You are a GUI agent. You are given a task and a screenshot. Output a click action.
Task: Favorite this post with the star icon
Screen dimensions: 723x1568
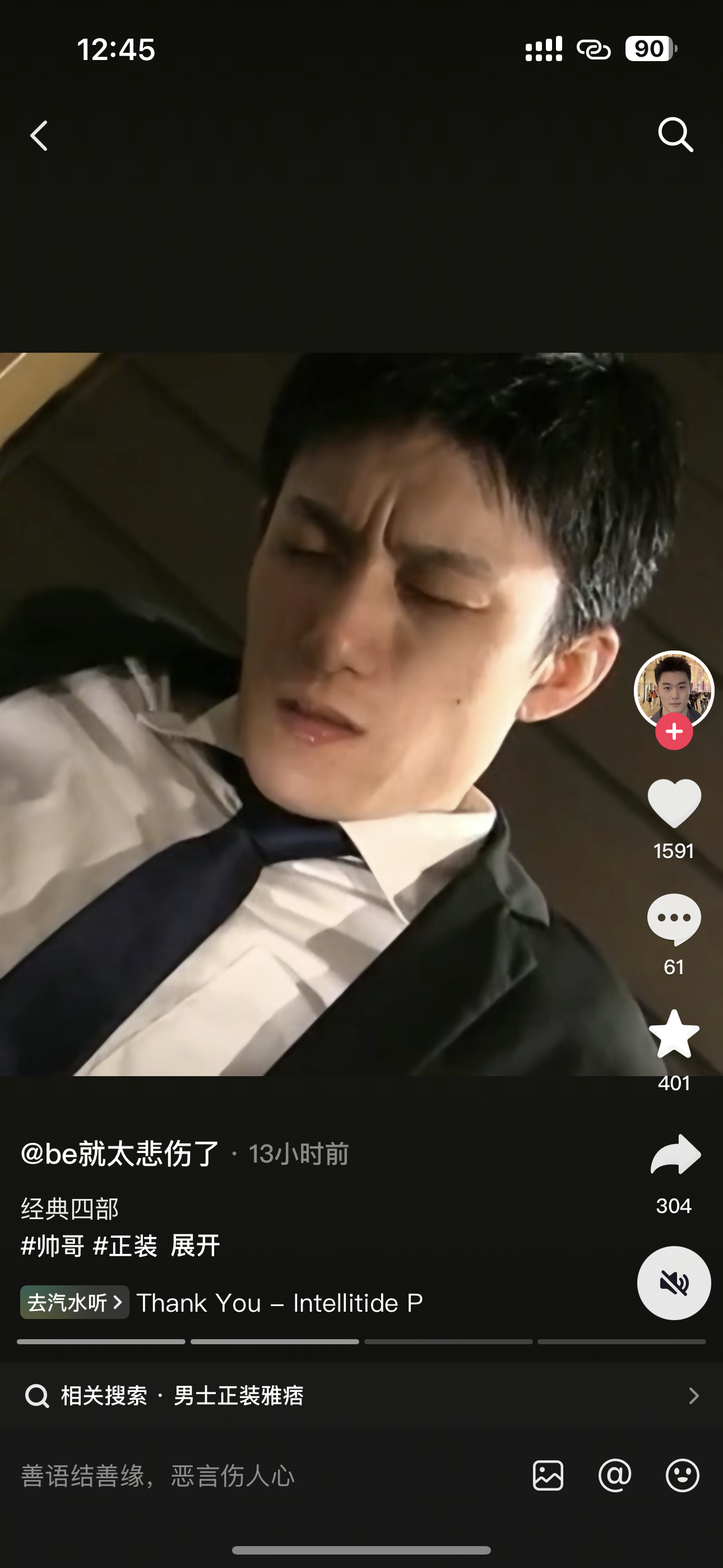(x=674, y=1034)
